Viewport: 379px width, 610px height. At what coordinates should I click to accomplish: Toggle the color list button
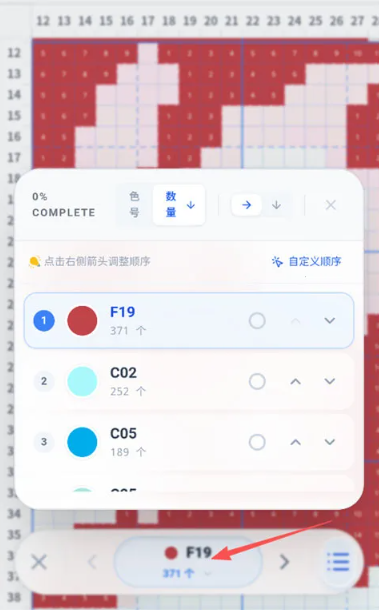(x=338, y=562)
